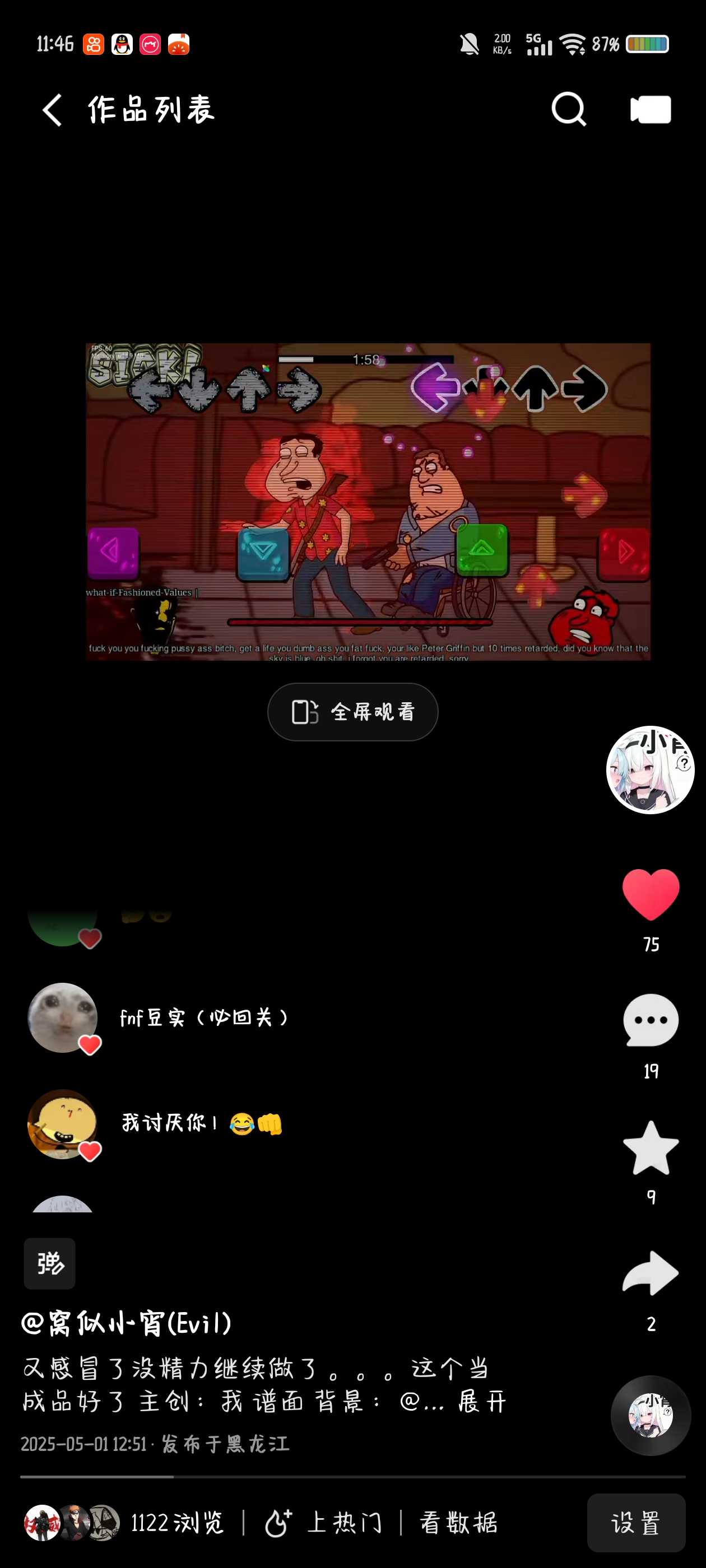Seek using the video progress bar

(x=352, y=1477)
